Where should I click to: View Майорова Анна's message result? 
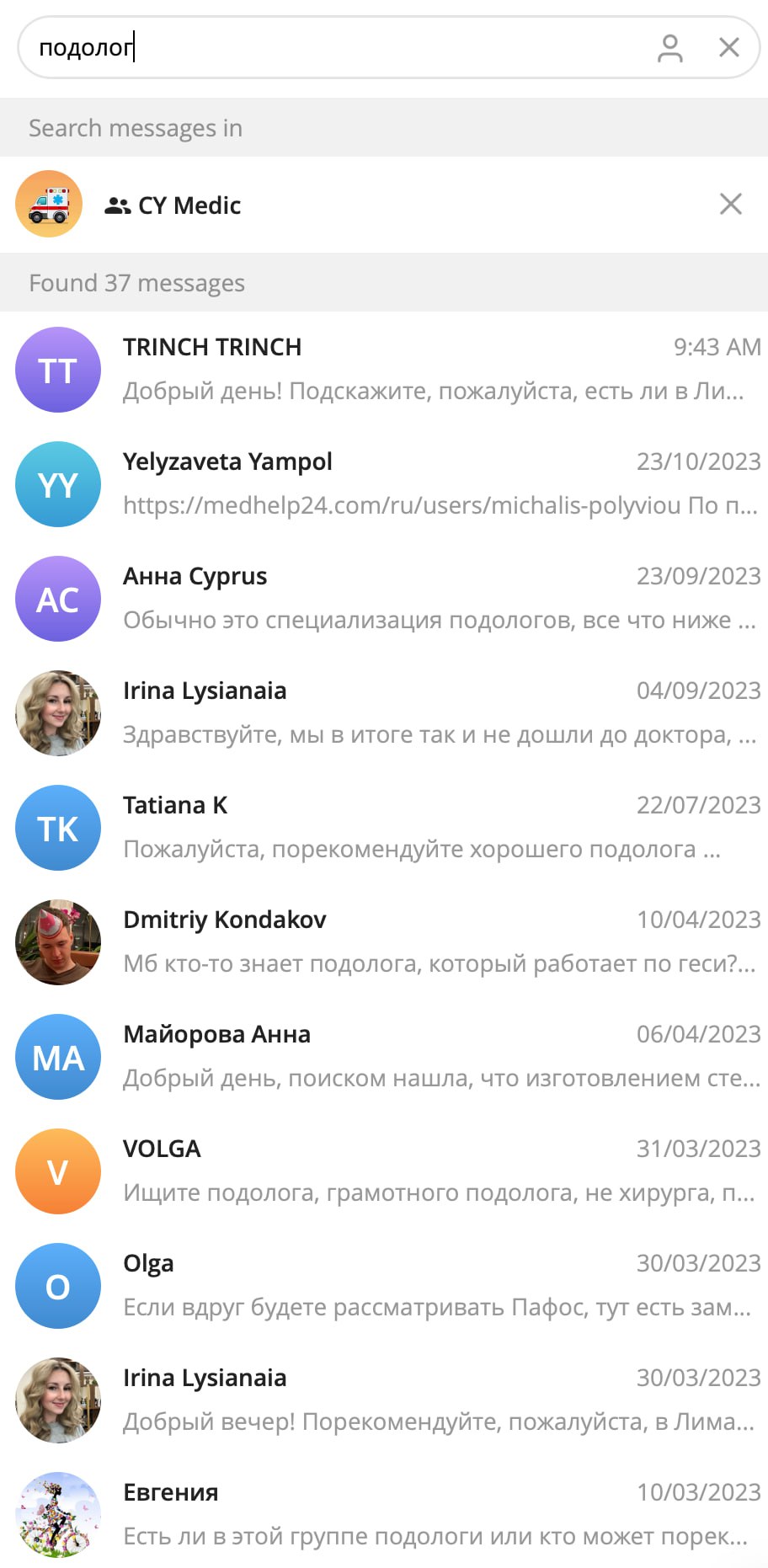click(x=384, y=1057)
